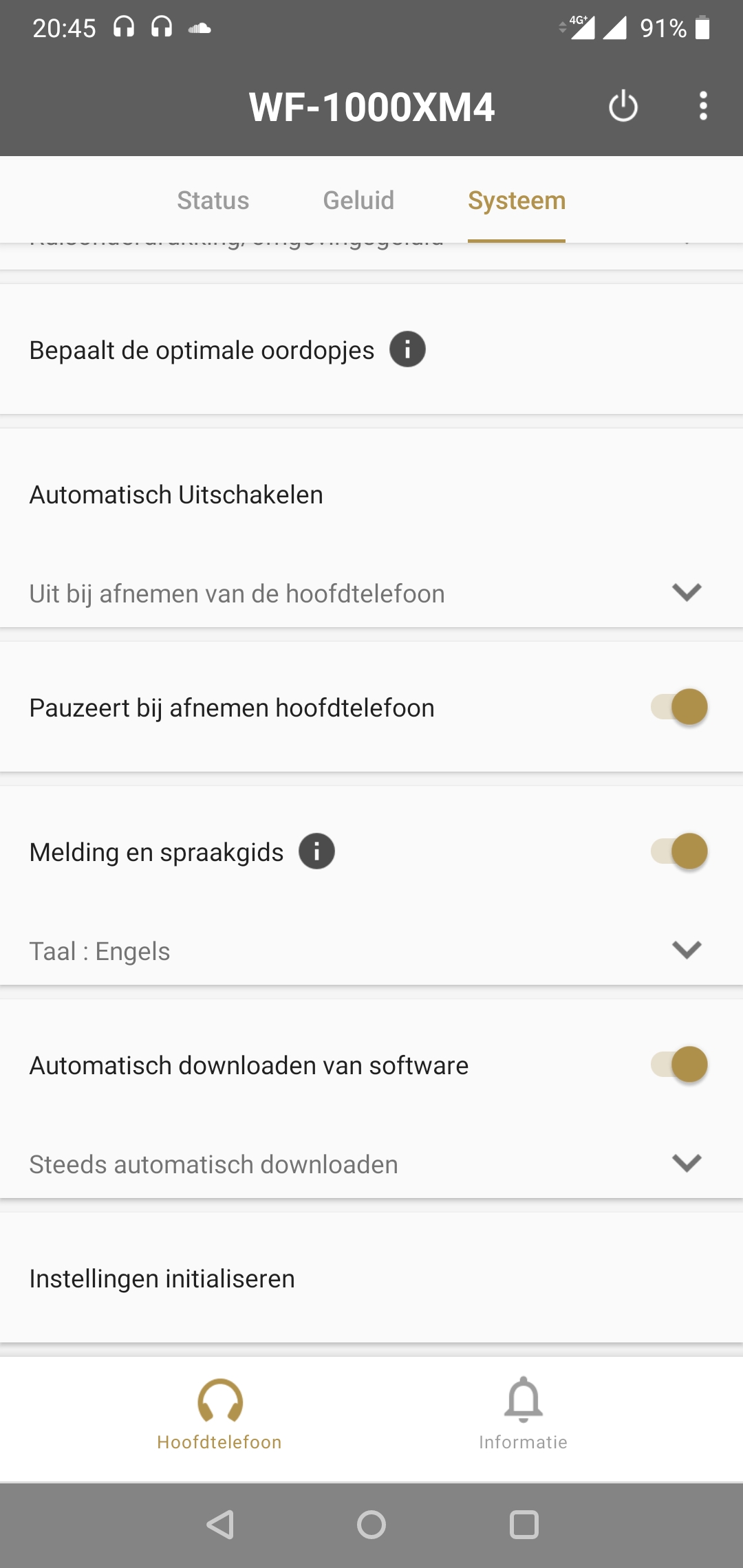Toggle Automatisch downloaden van software off
Image resolution: width=743 pixels, height=1568 pixels.
[x=679, y=1065]
